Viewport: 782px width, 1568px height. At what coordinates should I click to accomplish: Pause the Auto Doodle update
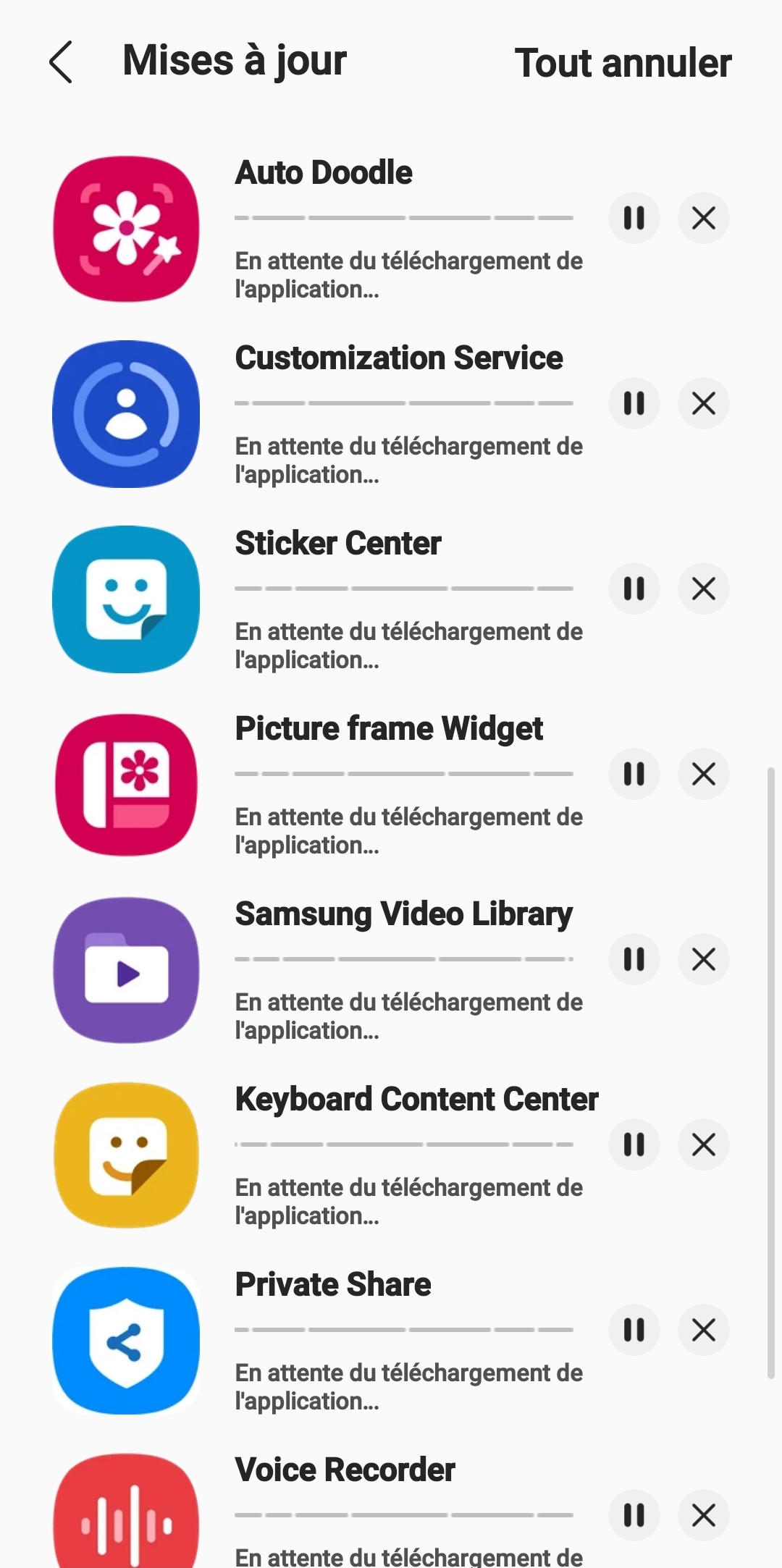click(x=634, y=218)
